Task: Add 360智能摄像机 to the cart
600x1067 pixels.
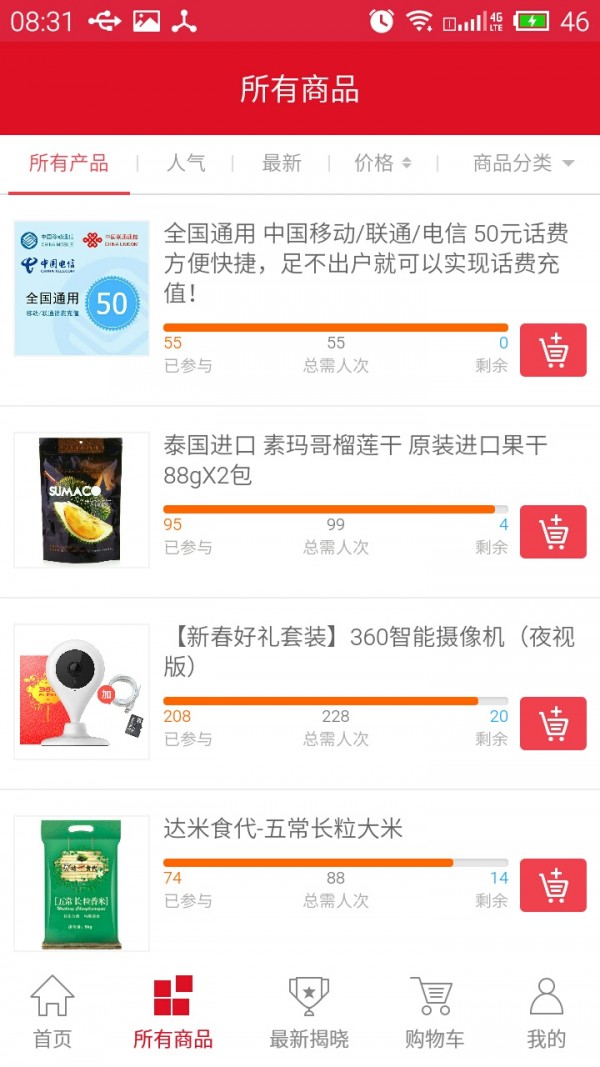Action: [x=553, y=723]
